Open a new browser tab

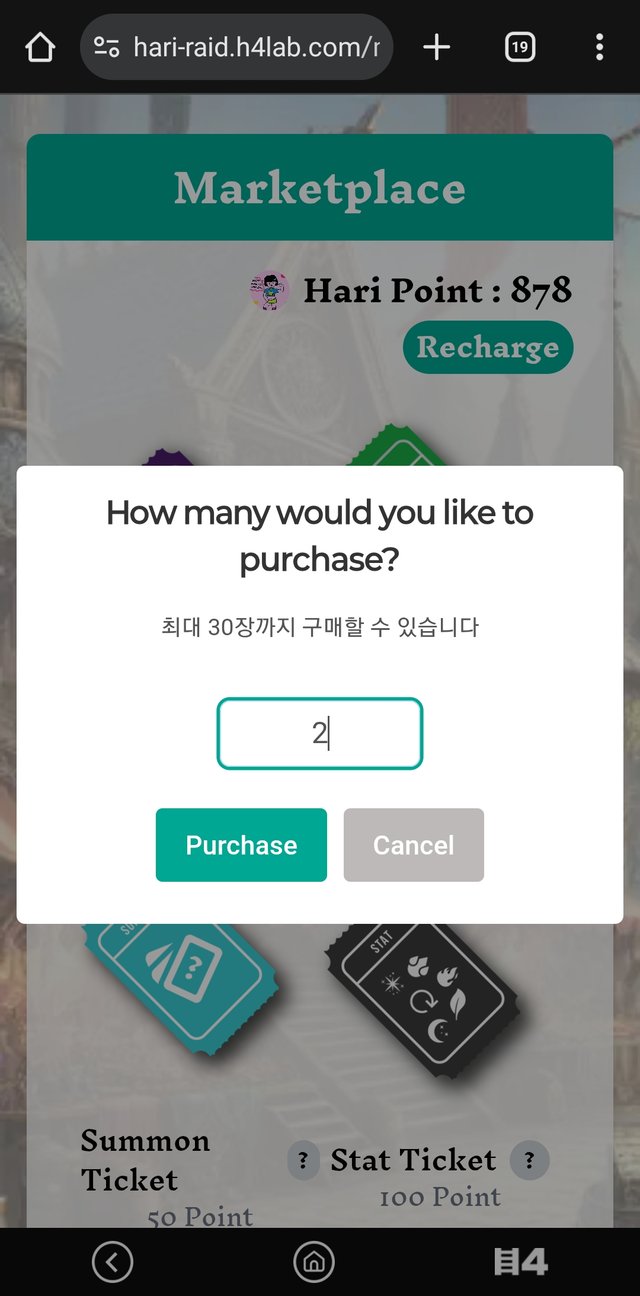pos(437,47)
